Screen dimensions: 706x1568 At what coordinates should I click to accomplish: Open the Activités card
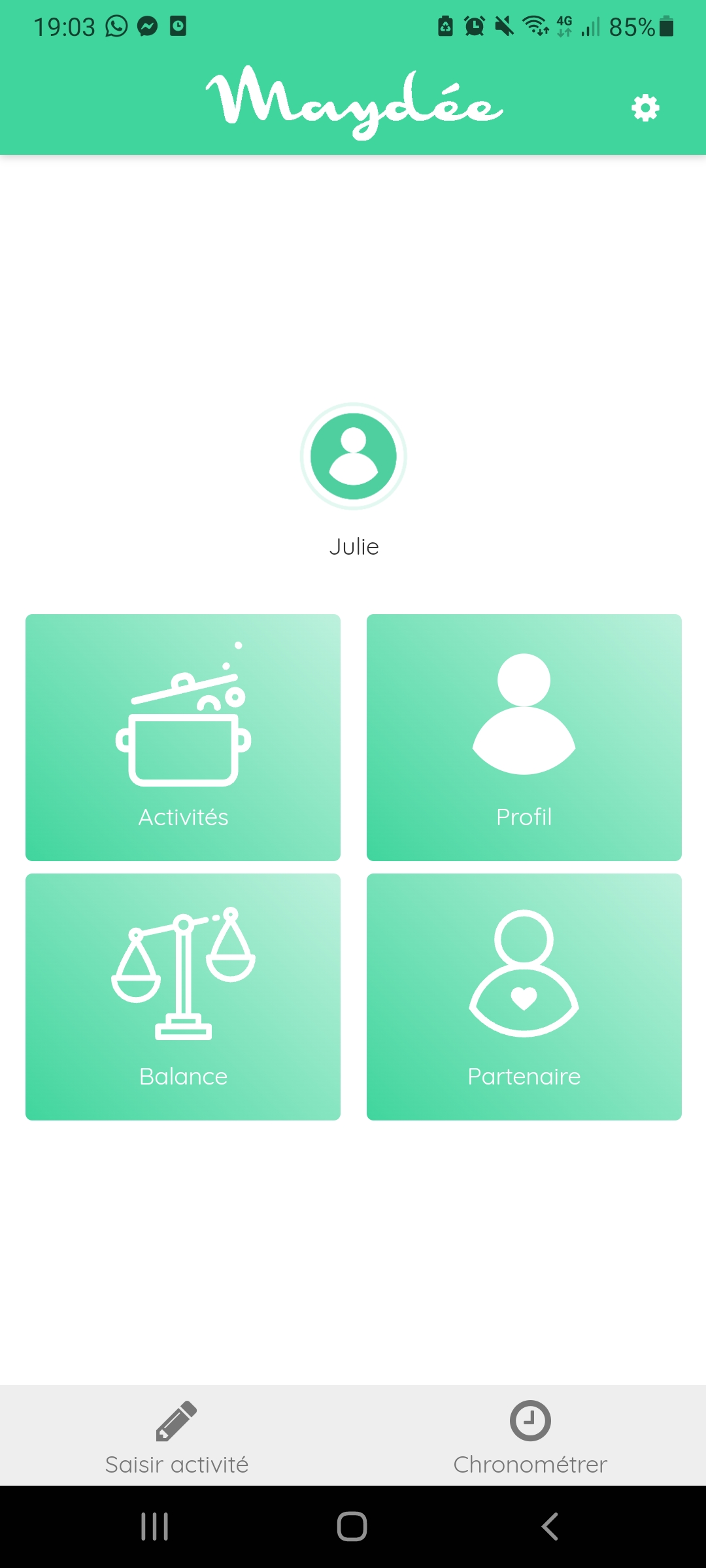[x=183, y=737]
